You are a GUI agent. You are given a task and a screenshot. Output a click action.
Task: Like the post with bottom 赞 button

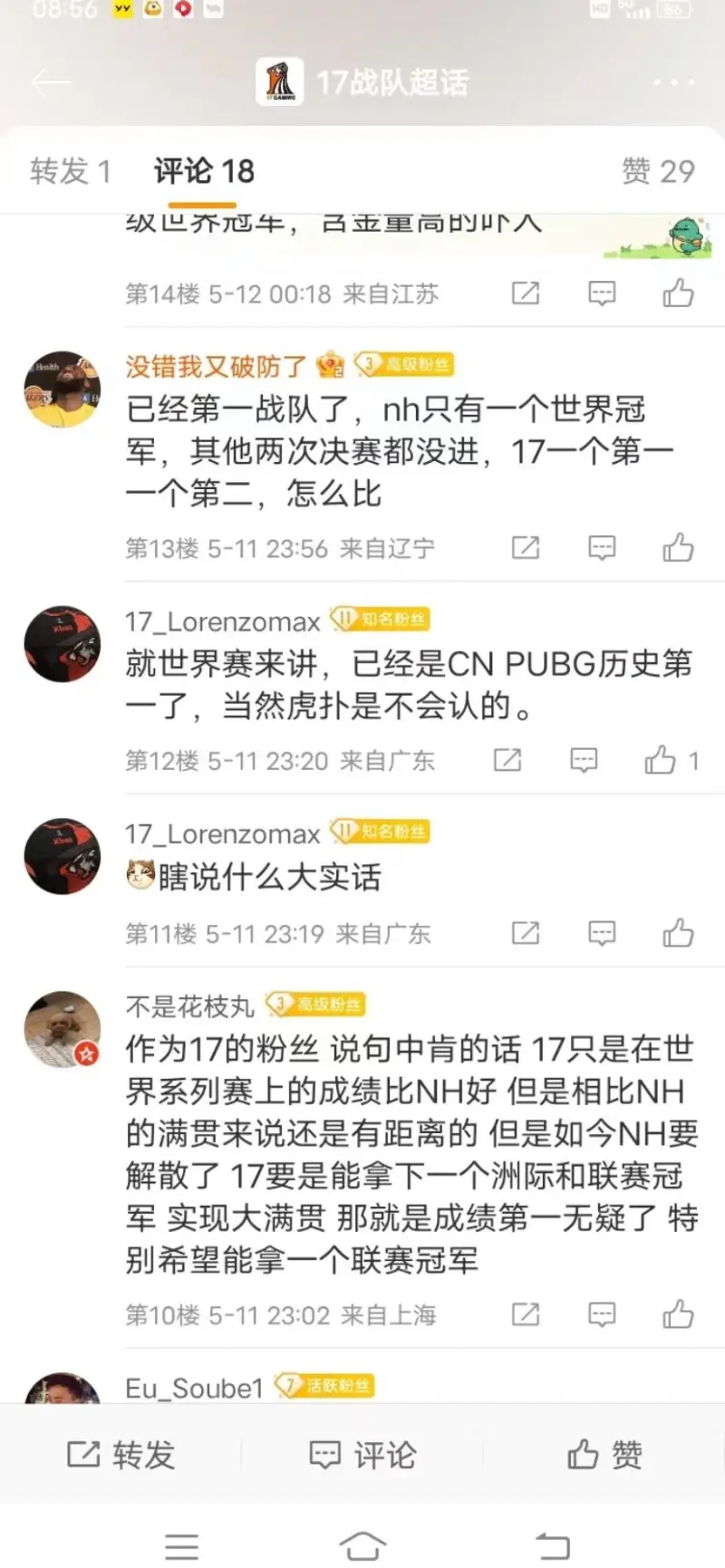[x=604, y=1455]
